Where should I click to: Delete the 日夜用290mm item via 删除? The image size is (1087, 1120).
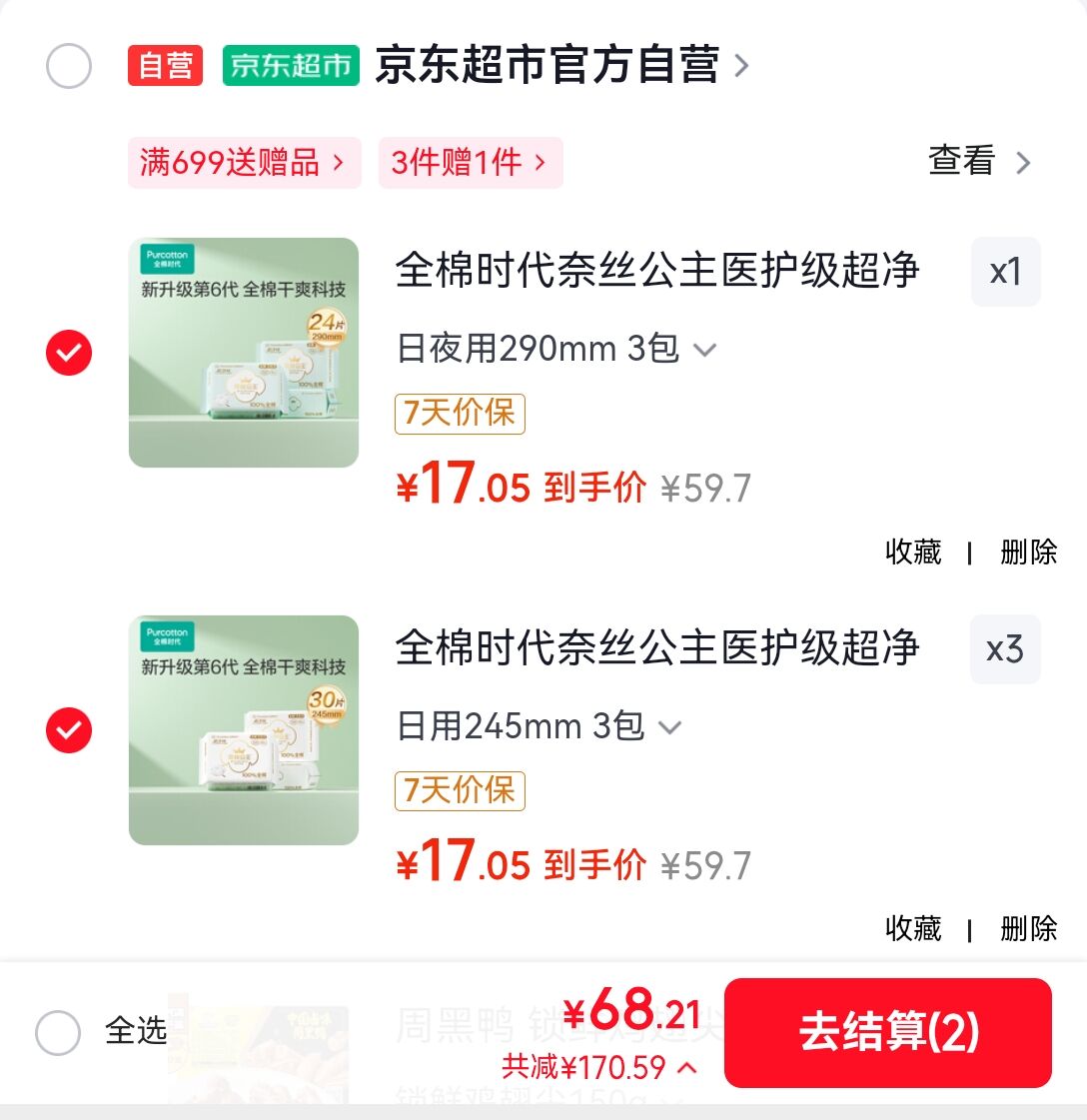1028,552
